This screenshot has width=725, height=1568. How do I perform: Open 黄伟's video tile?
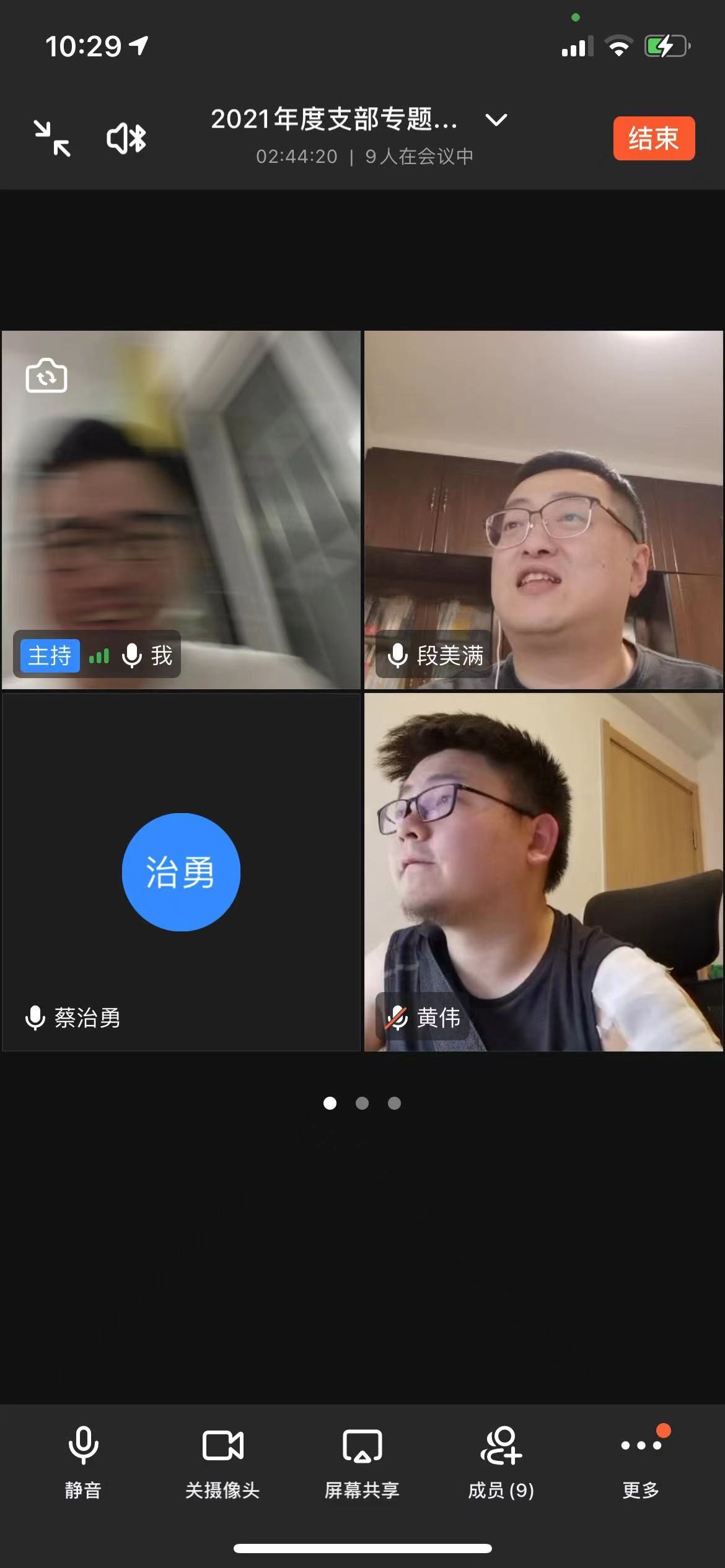543,872
